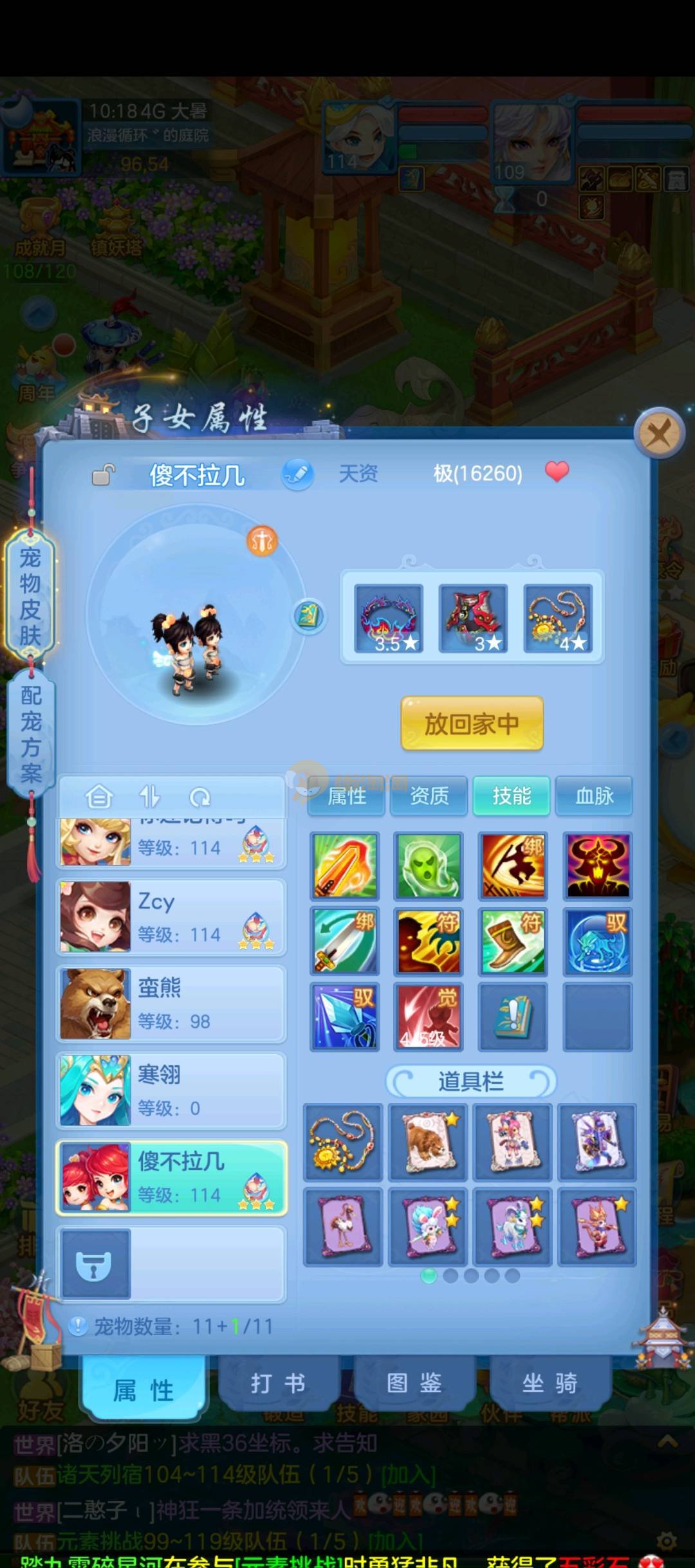Open the 血脉 sub-tab
This screenshot has height=1568, width=695.
594,796
